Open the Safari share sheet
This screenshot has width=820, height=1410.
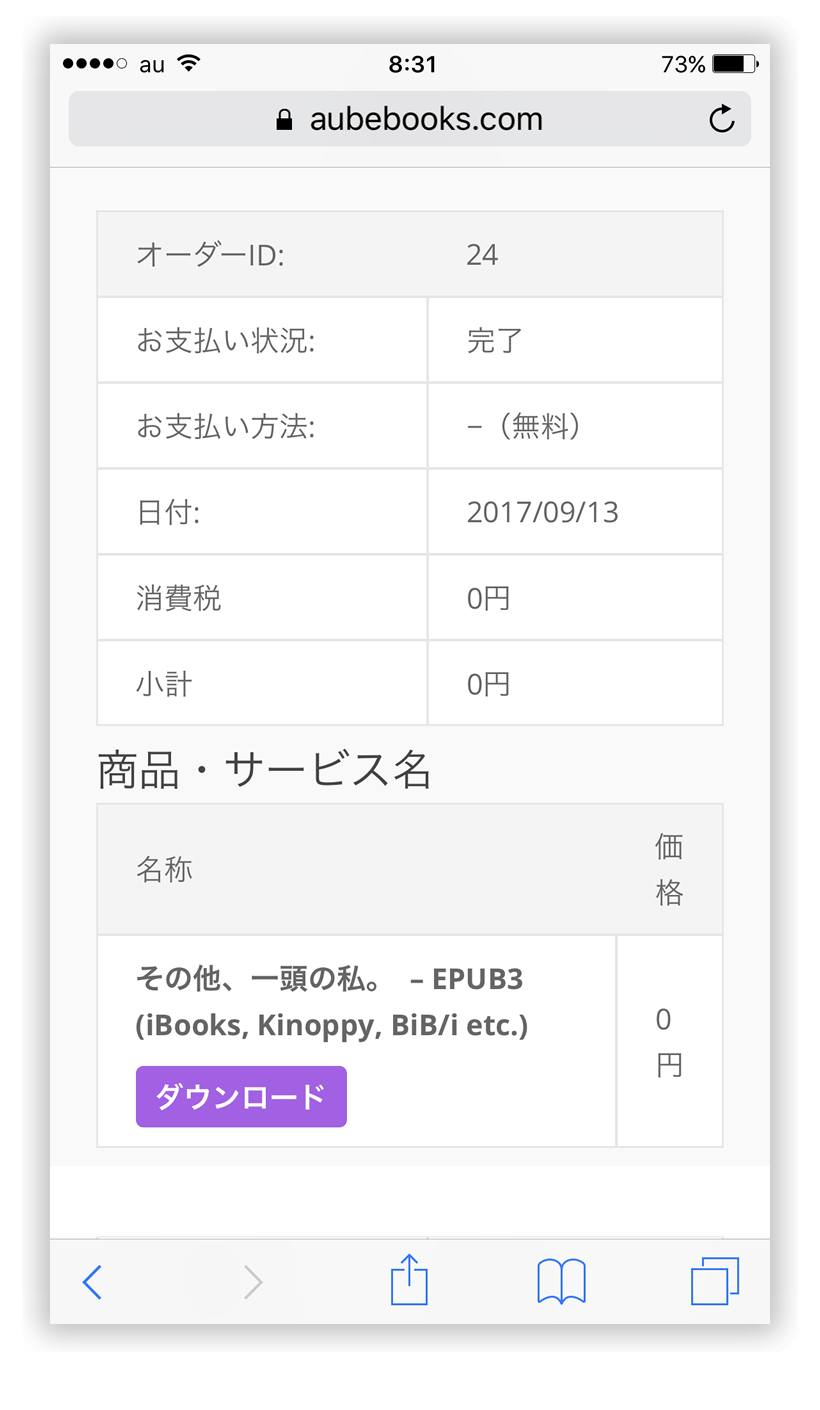[409, 1281]
